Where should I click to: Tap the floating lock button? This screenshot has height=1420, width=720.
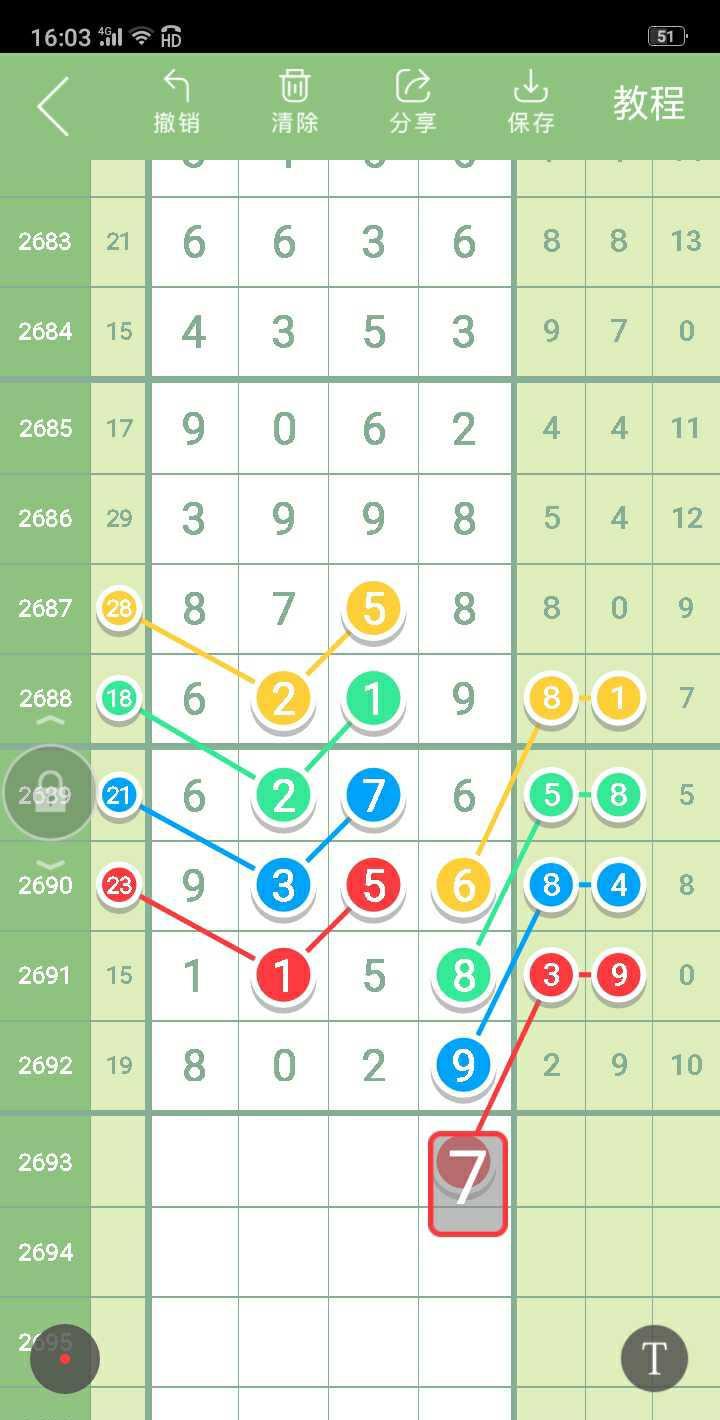click(50, 793)
